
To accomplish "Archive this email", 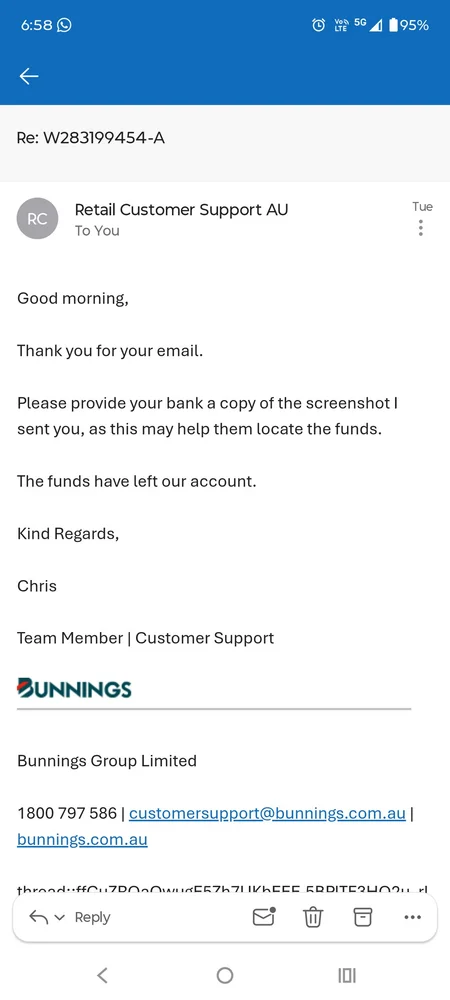I will [x=363, y=917].
